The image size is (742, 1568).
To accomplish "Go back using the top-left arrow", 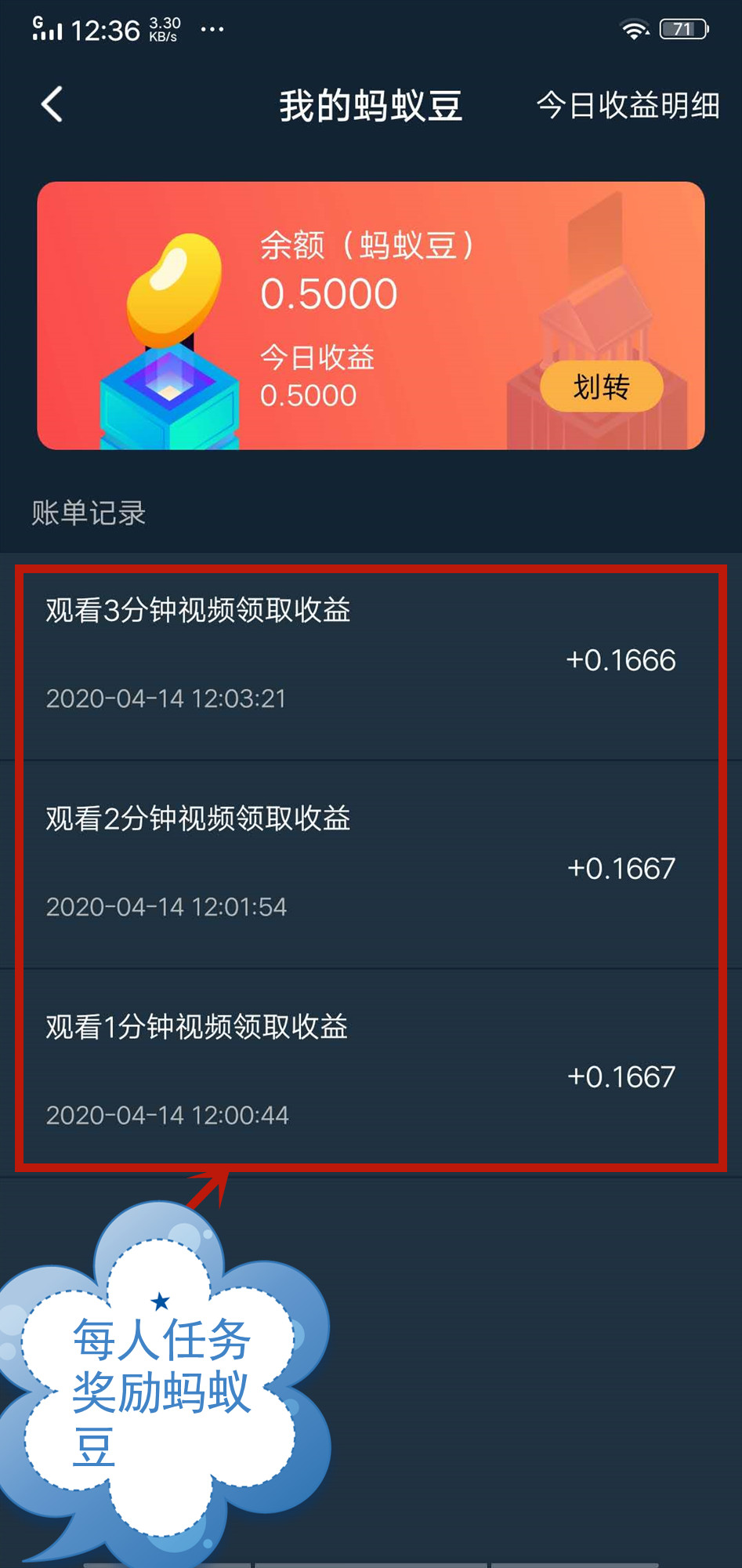I will point(52,104).
